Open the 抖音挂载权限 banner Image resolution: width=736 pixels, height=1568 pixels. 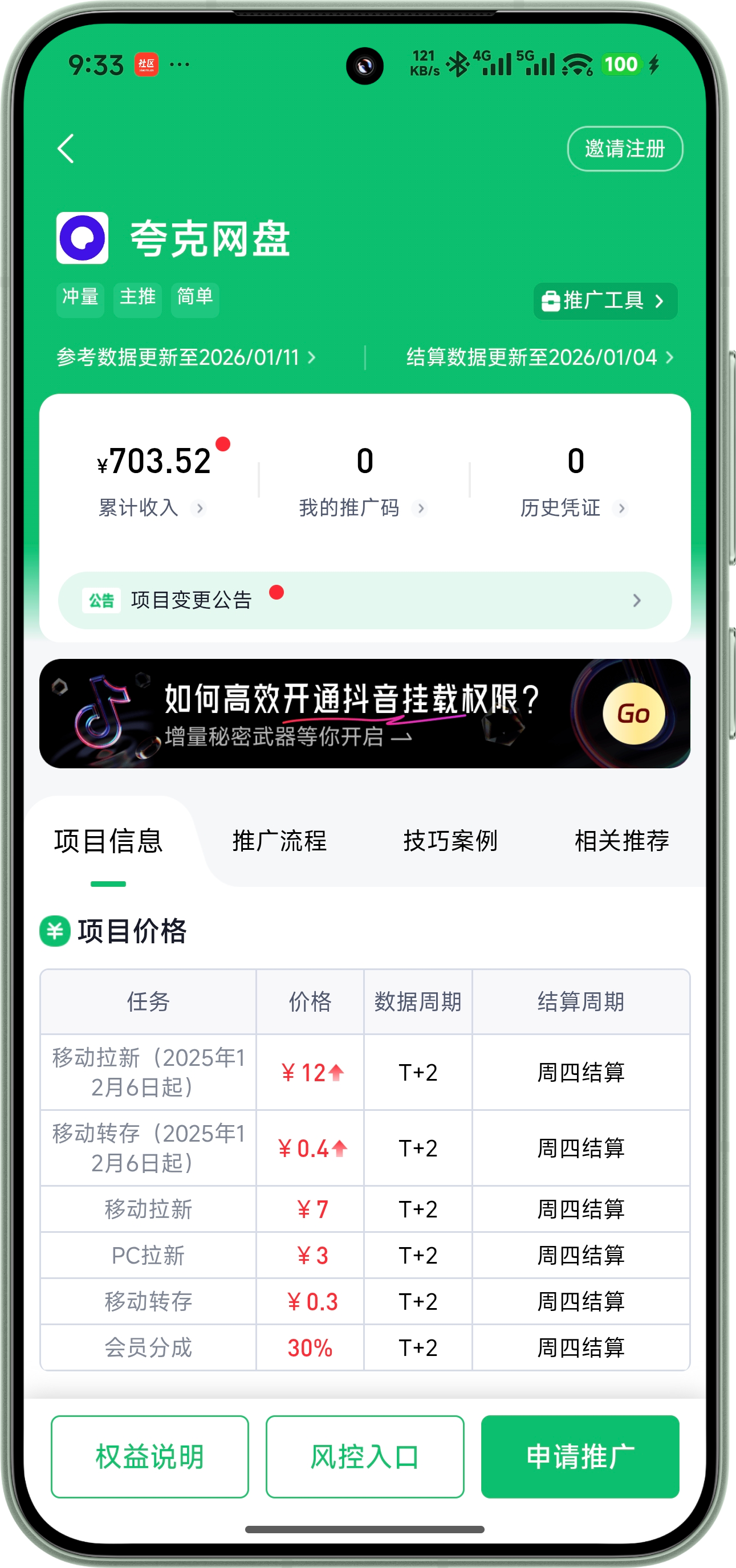tap(364, 714)
